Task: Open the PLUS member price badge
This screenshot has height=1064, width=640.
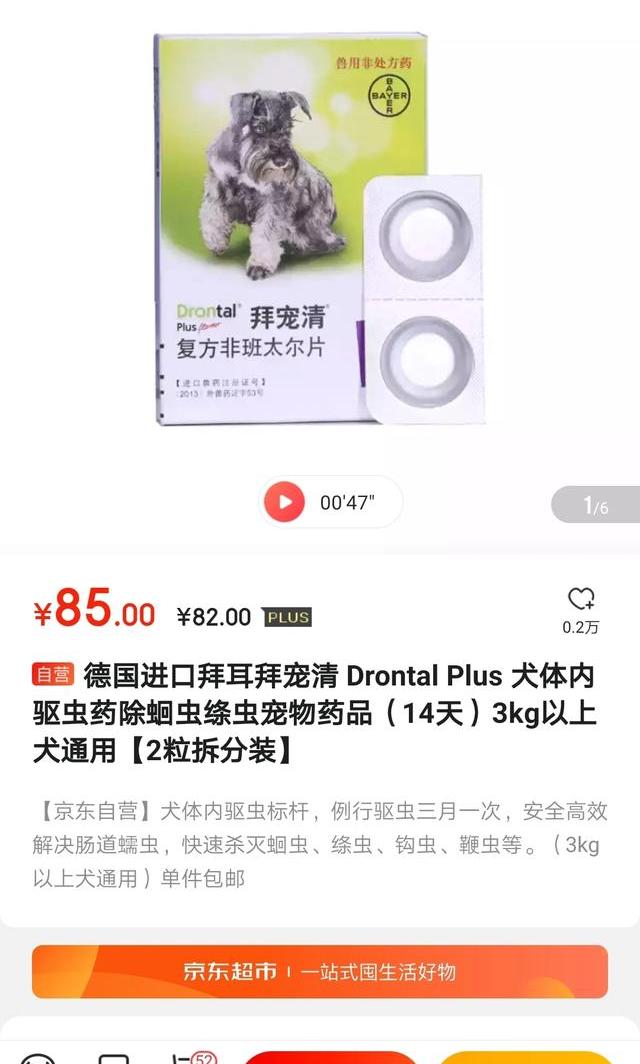Action: click(x=286, y=617)
